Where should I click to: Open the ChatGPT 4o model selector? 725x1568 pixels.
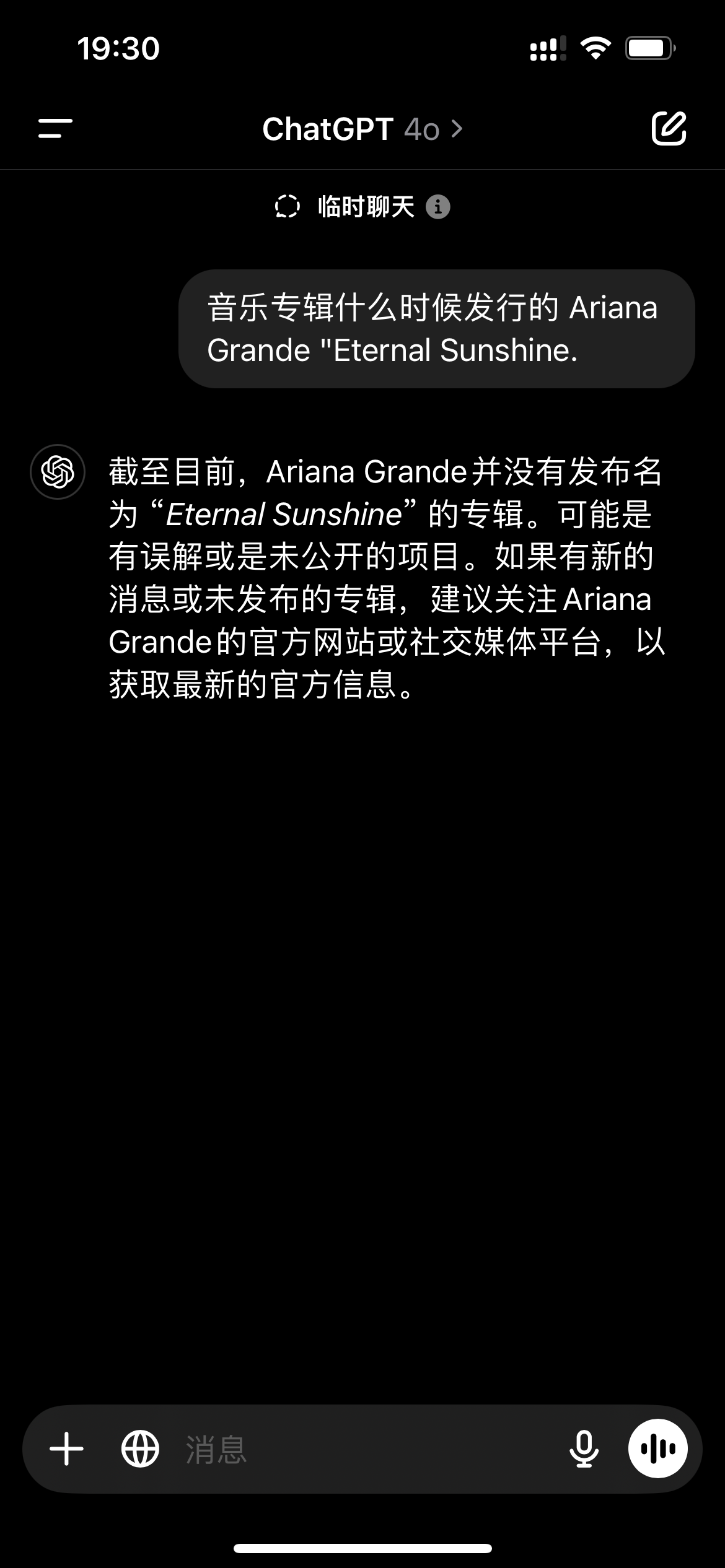click(x=362, y=129)
